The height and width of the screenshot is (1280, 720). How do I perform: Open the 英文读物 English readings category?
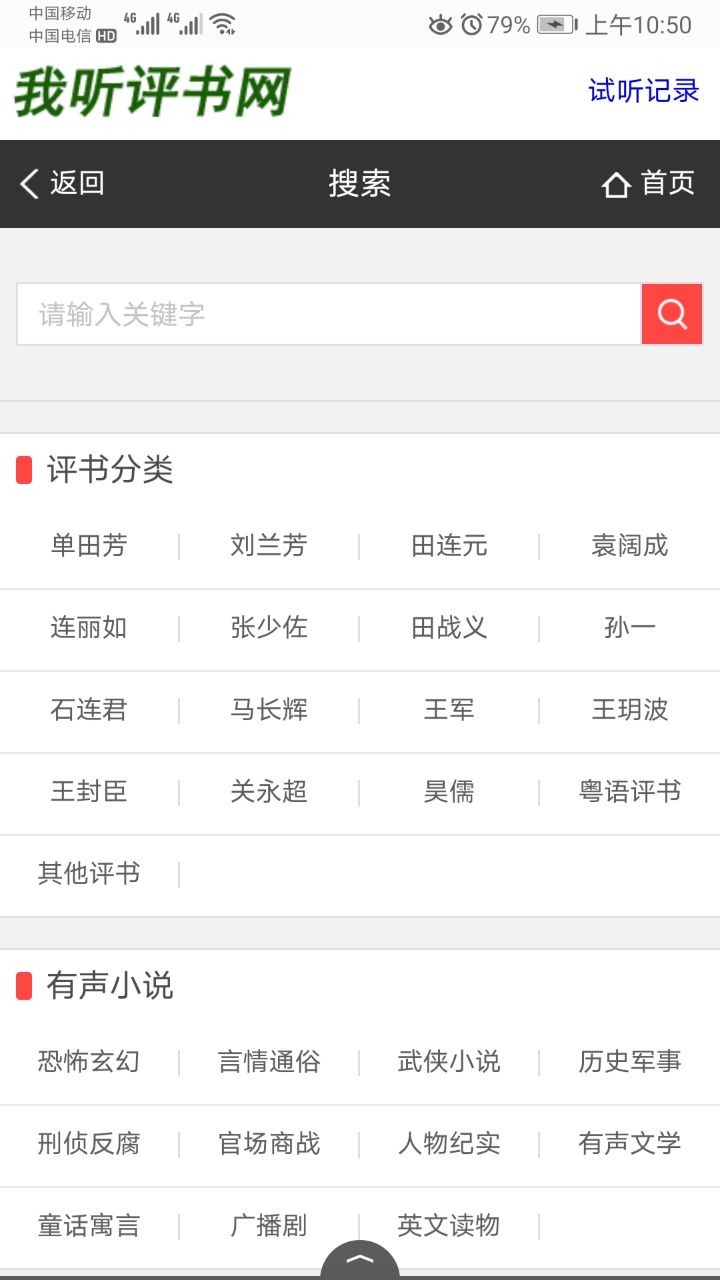(x=447, y=1226)
